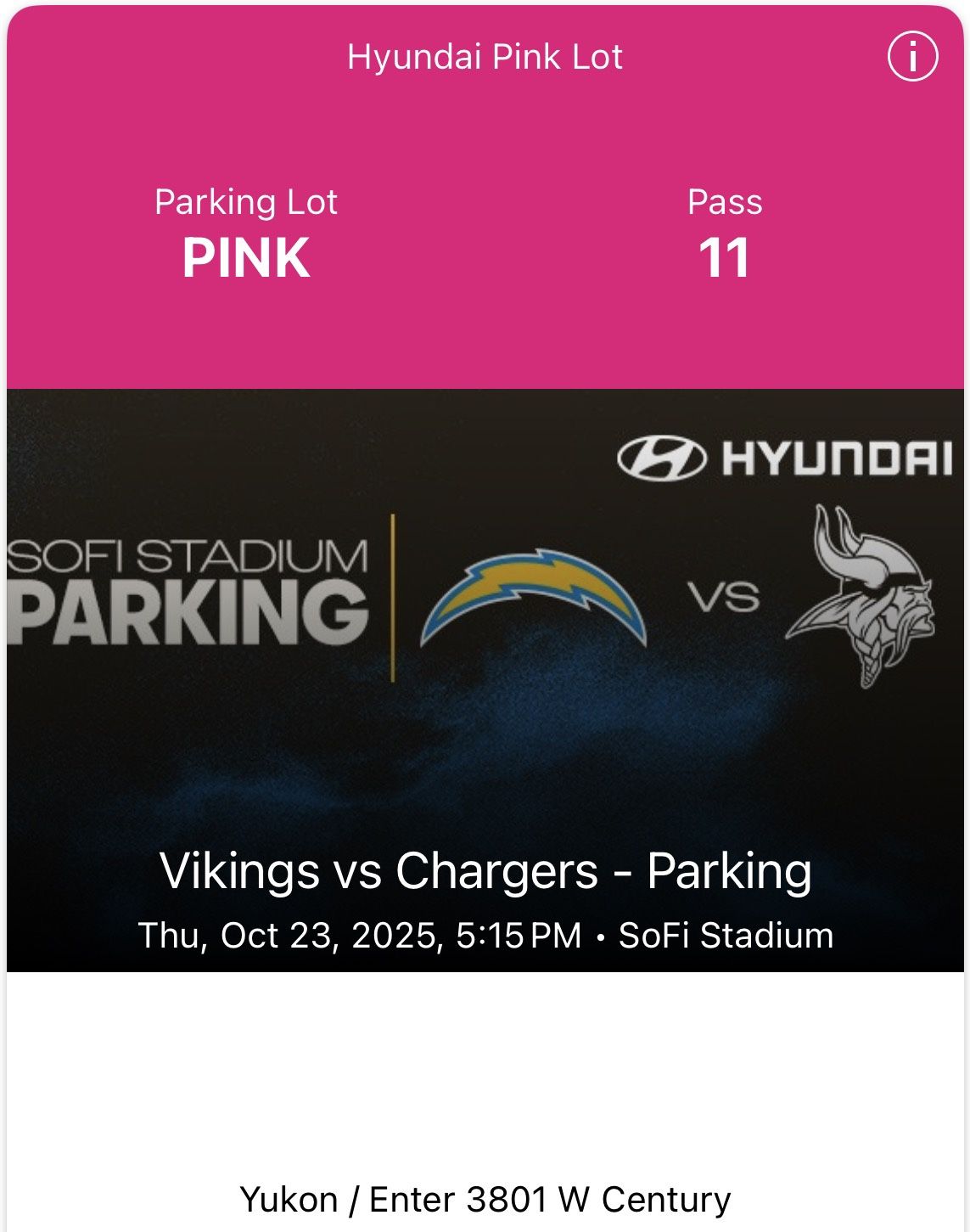Open 'Vikings vs Chargers - Parking' event details
Image resolution: width=970 pixels, height=1232 pixels.
[x=485, y=871]
